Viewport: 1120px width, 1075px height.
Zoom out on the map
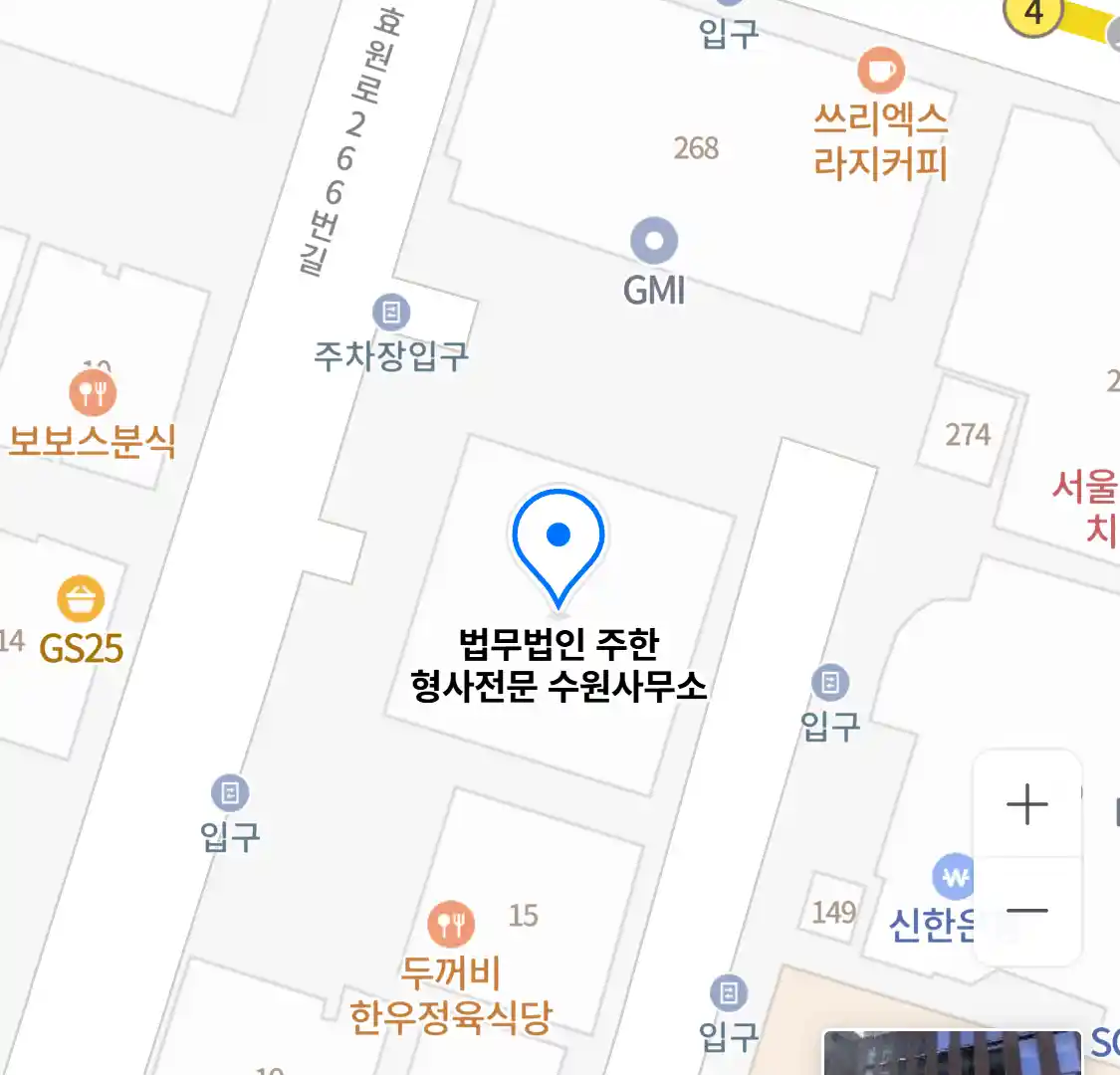tap(1026, 910)
